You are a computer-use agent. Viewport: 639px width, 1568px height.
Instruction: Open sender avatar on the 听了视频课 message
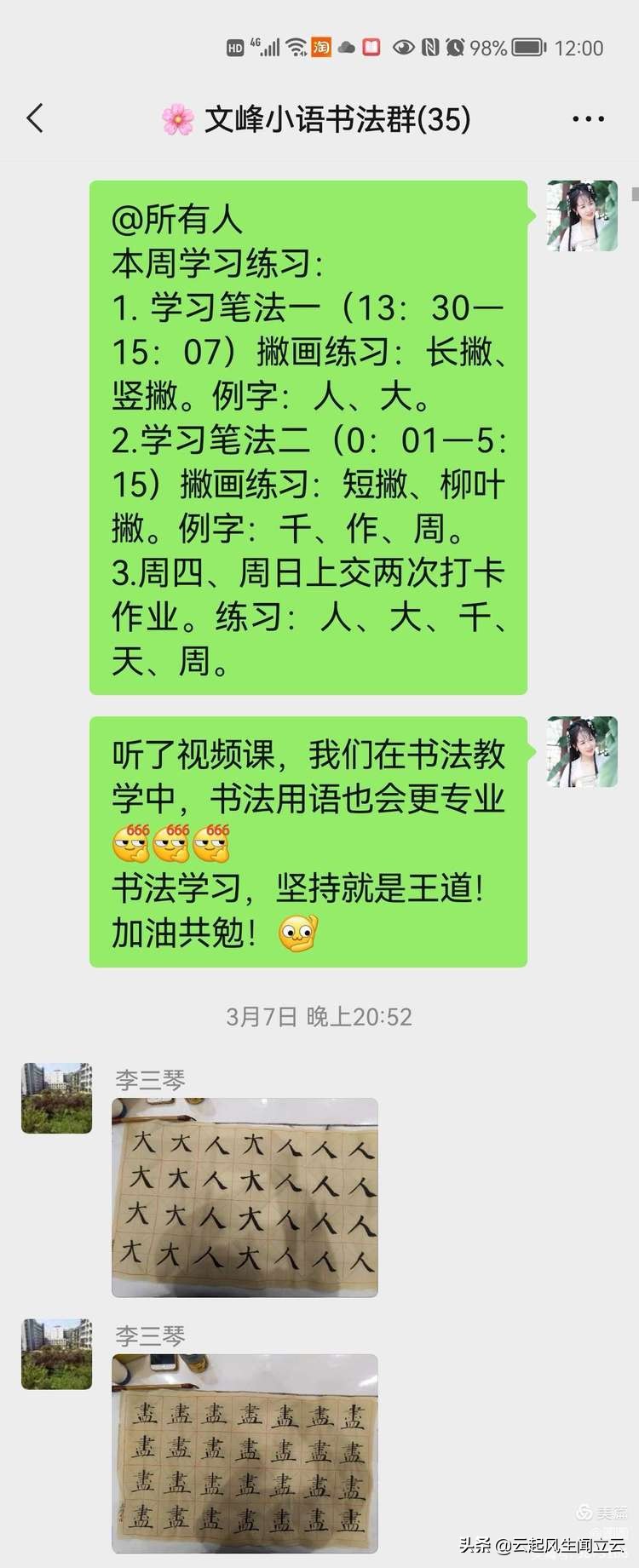[582, 751]
